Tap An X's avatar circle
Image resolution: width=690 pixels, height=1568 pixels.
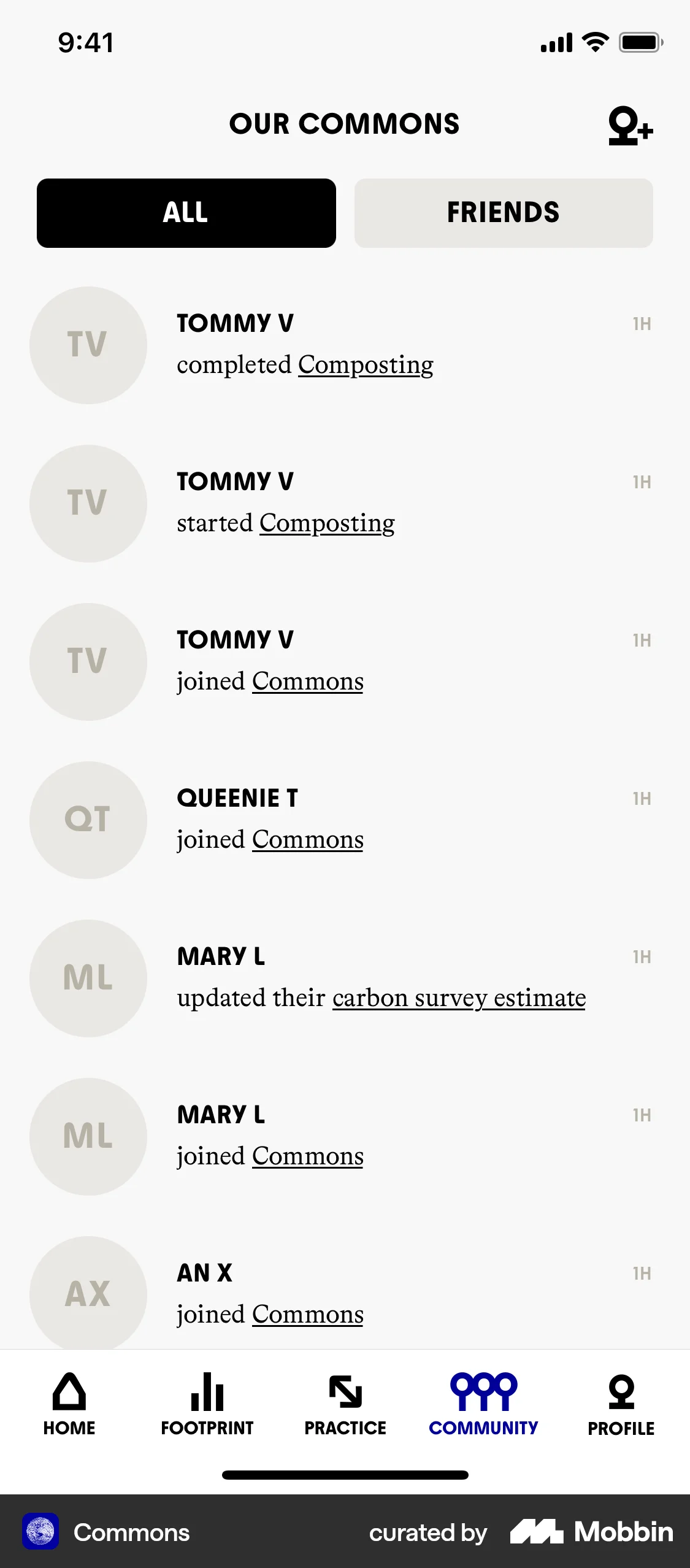point(88,1294)
